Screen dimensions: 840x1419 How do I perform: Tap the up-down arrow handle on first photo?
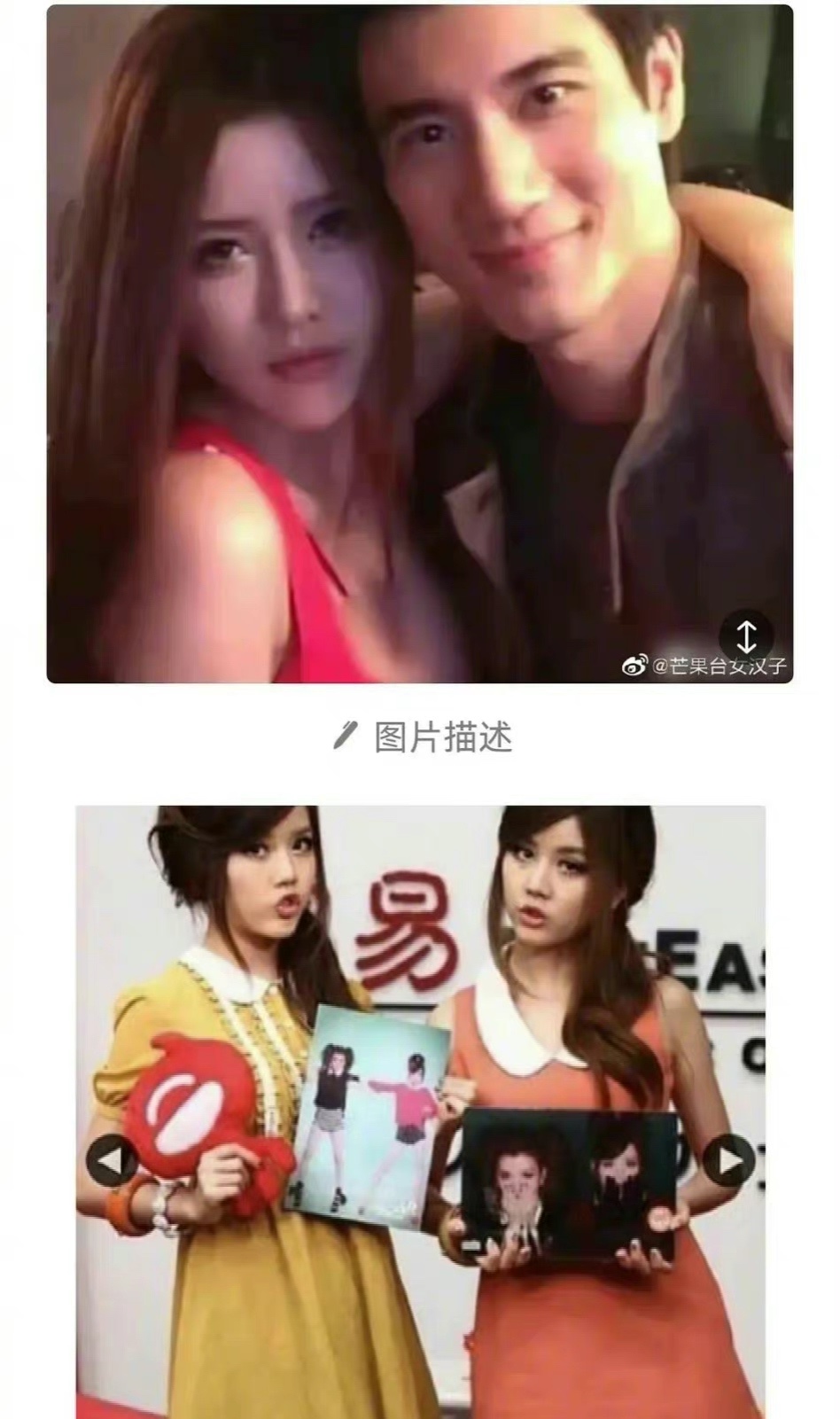(746, 635)
